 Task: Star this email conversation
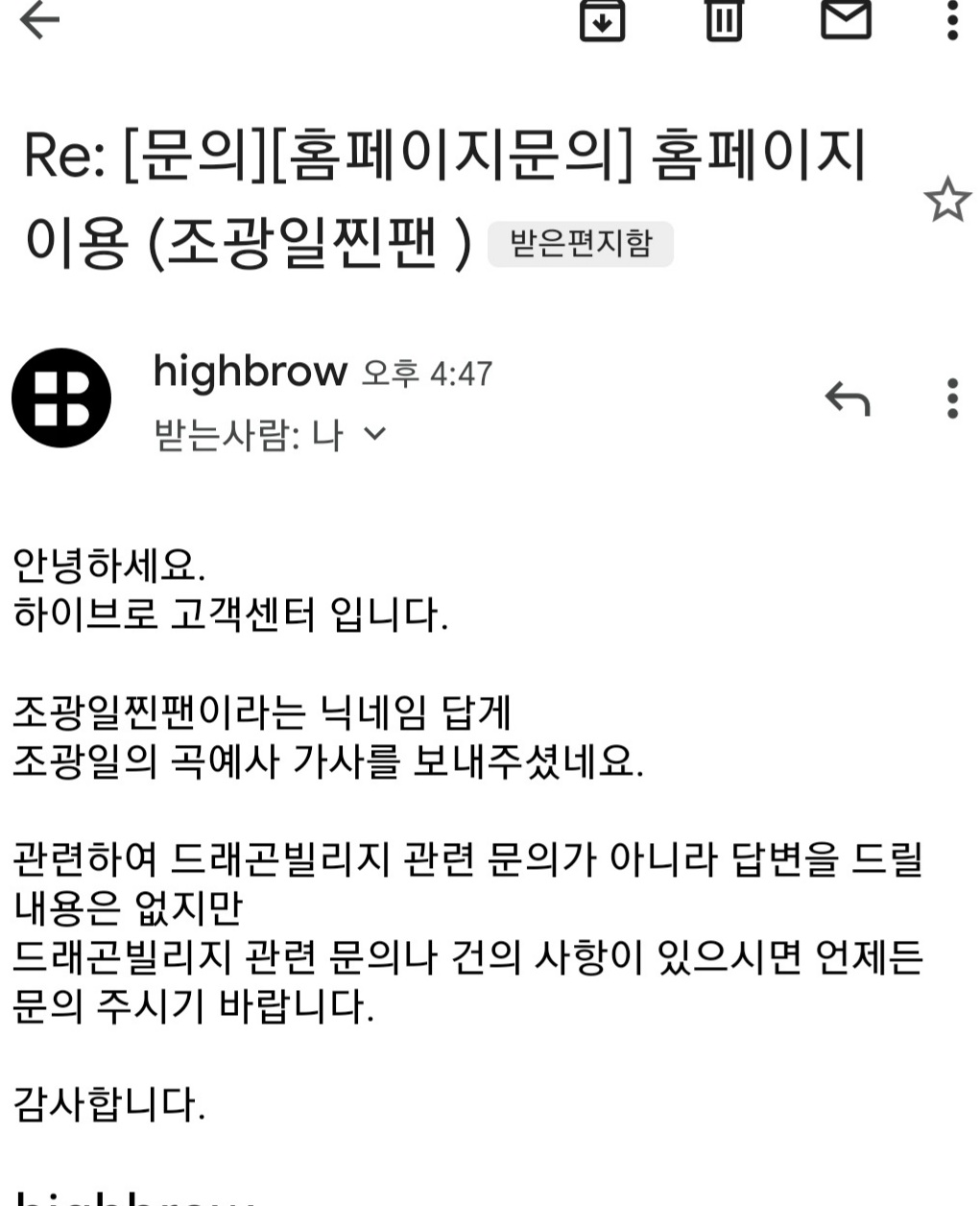(946, 200)
